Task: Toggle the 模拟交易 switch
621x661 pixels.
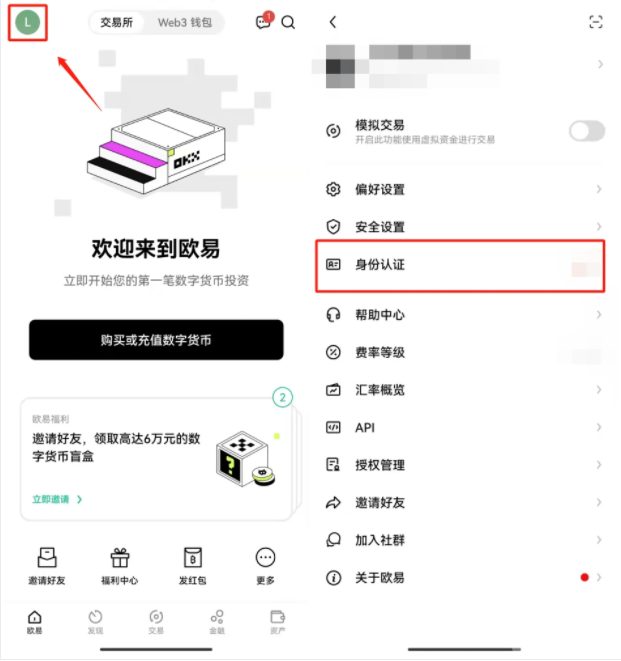Action: (587, 131)
